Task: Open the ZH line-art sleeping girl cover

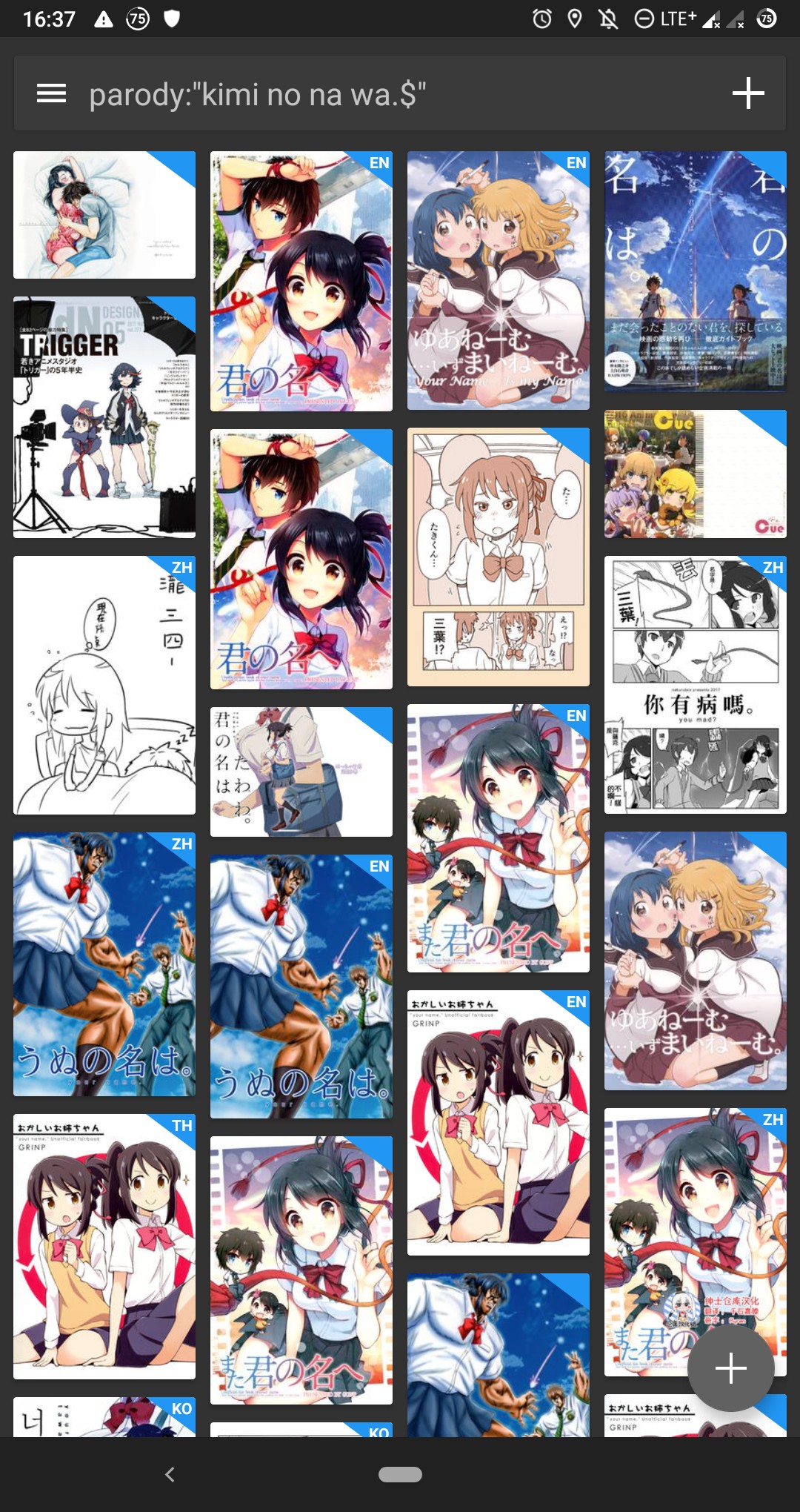Action: pyautogui.click(x=104, y=685)
